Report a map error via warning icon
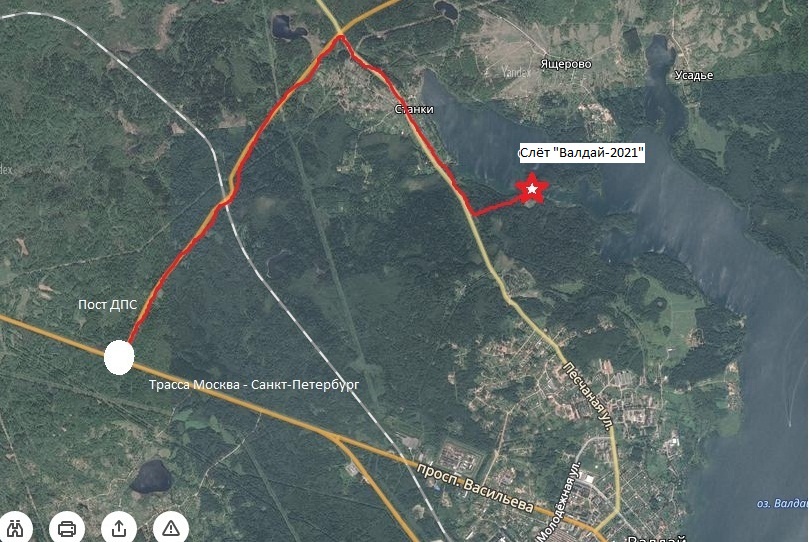Screen dimensions: 809x542 [171, 527]
